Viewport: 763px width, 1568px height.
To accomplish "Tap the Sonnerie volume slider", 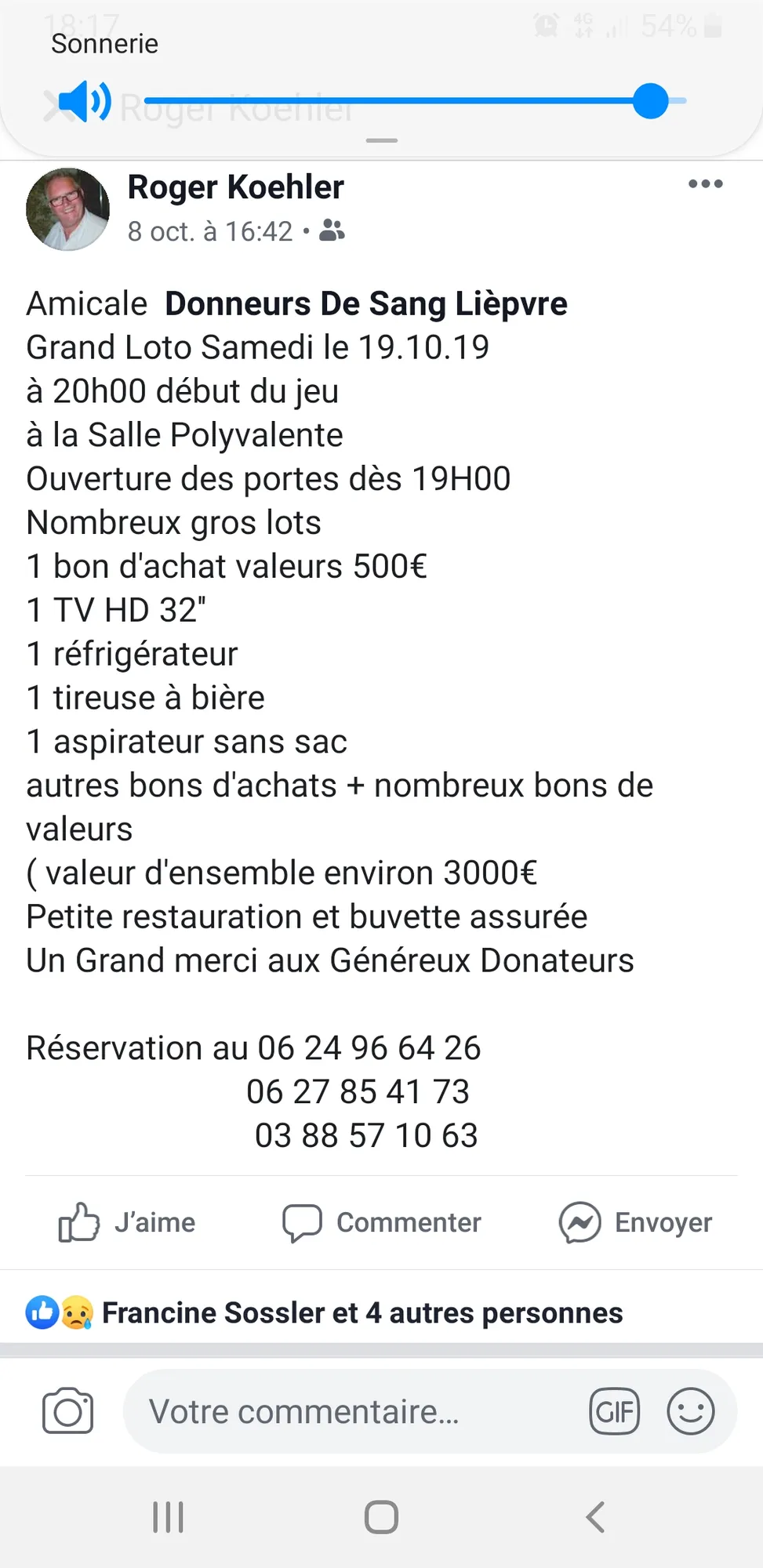I will (x=392, y=101).
